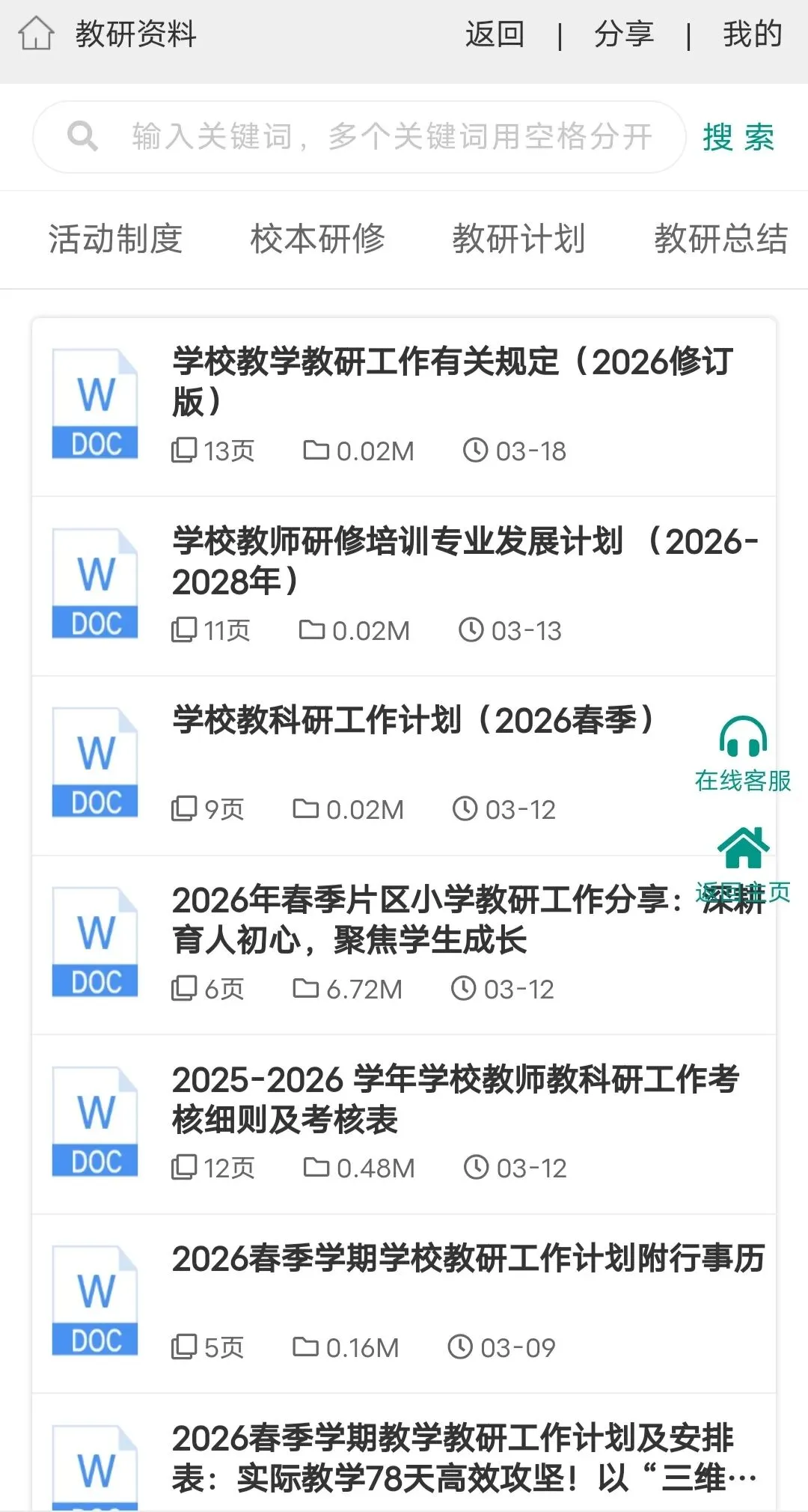Viewport: 808px width, 1512px height.
Task: Tap 返回 in the top bar
Action: [495, 34]
